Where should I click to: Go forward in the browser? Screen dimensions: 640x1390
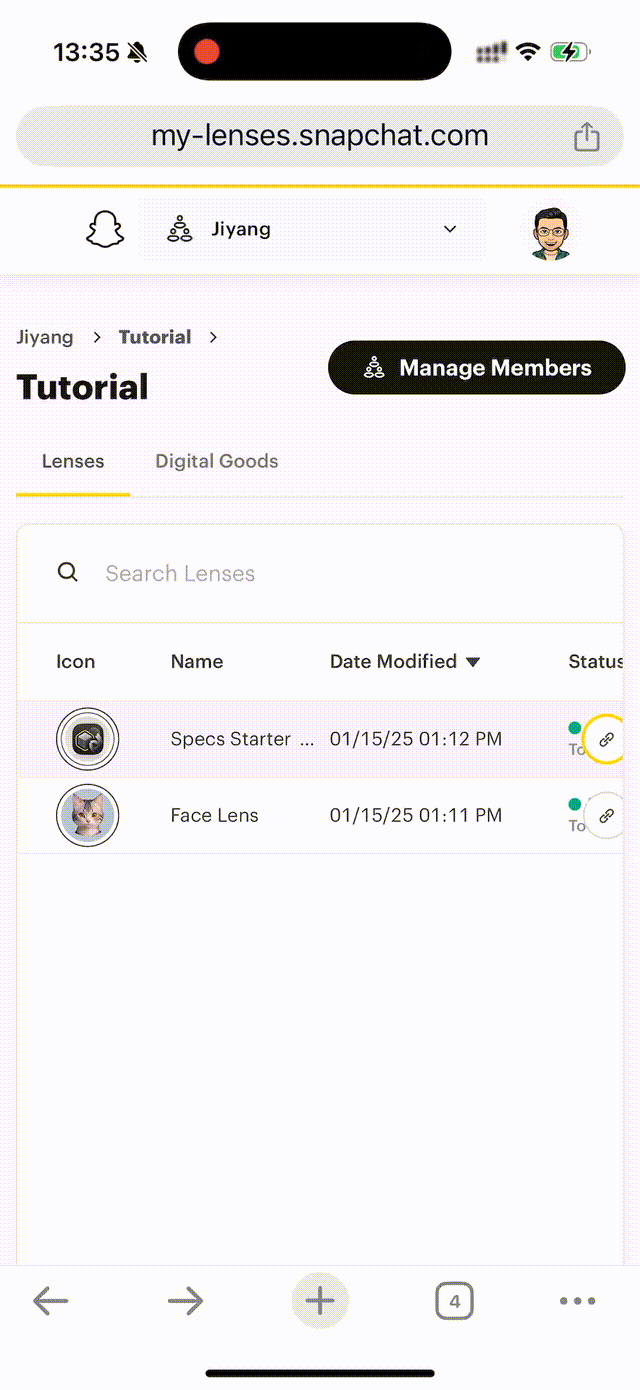185,1301
